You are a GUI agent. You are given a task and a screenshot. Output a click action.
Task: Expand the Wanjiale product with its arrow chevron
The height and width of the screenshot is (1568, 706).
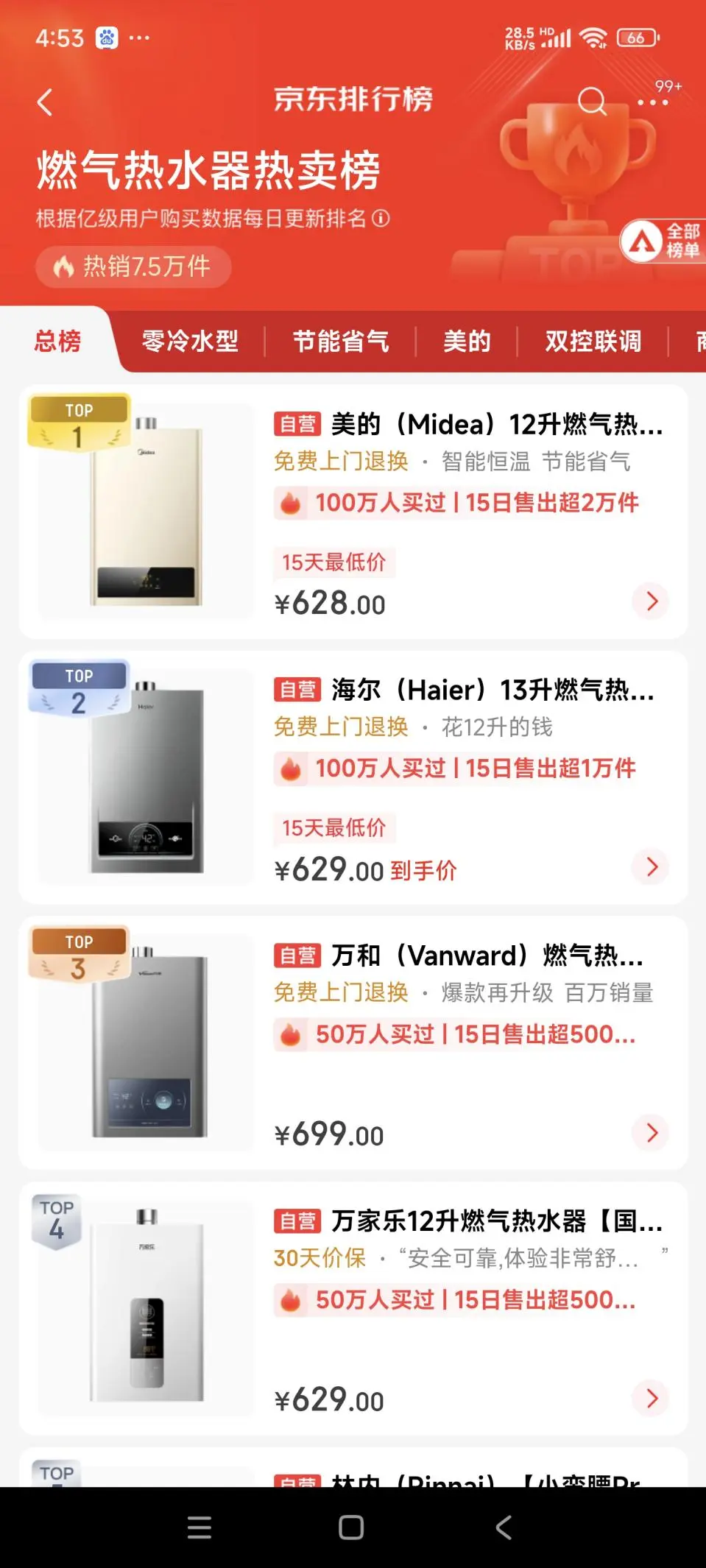650,1398
